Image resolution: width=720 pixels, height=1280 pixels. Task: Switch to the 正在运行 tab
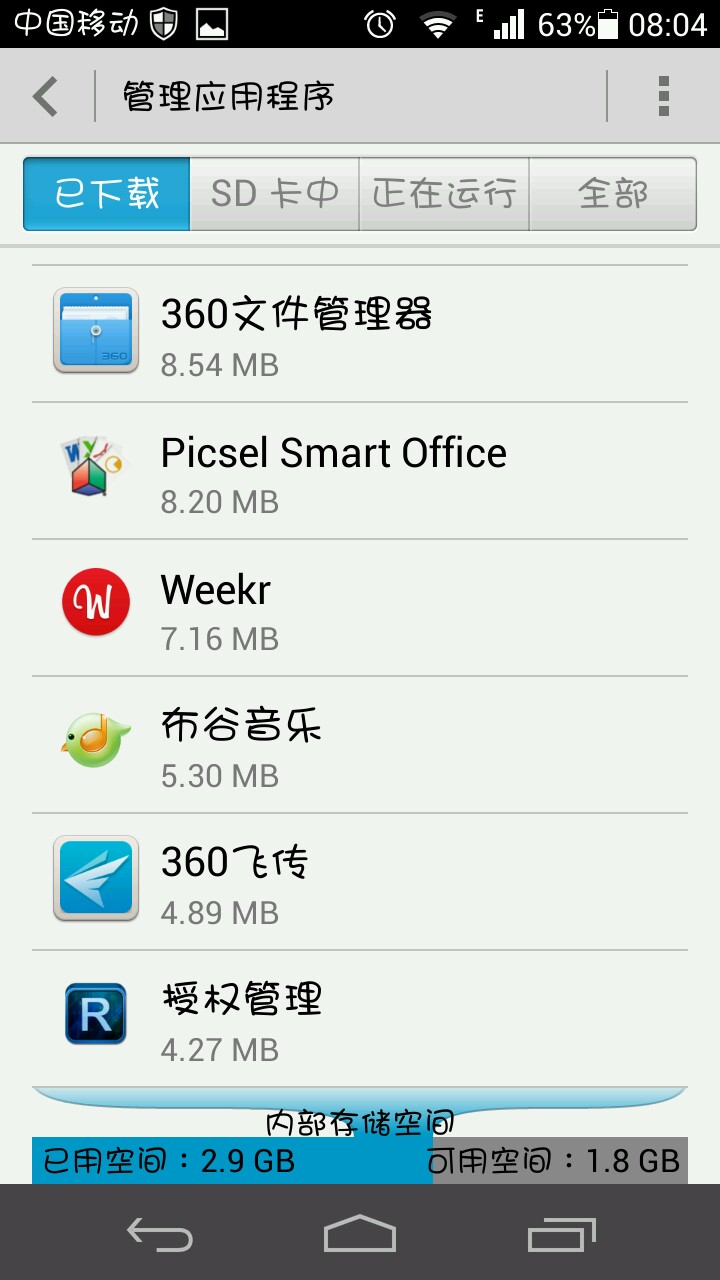[x=444, y=194]
